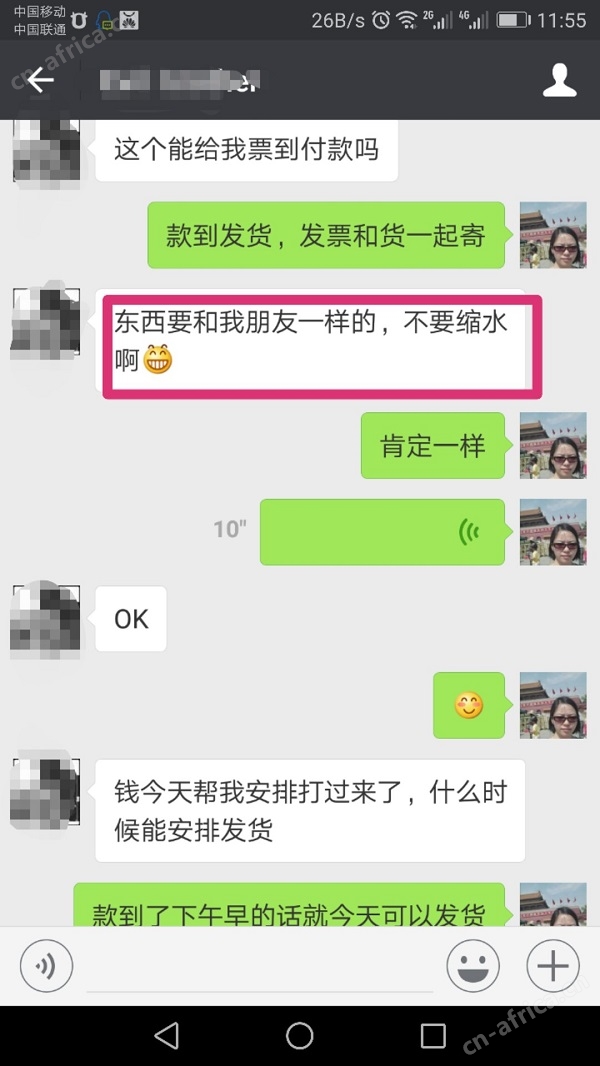600x1066 pixels.
Task: Tap the system home button
Action: pos(300,1035)
